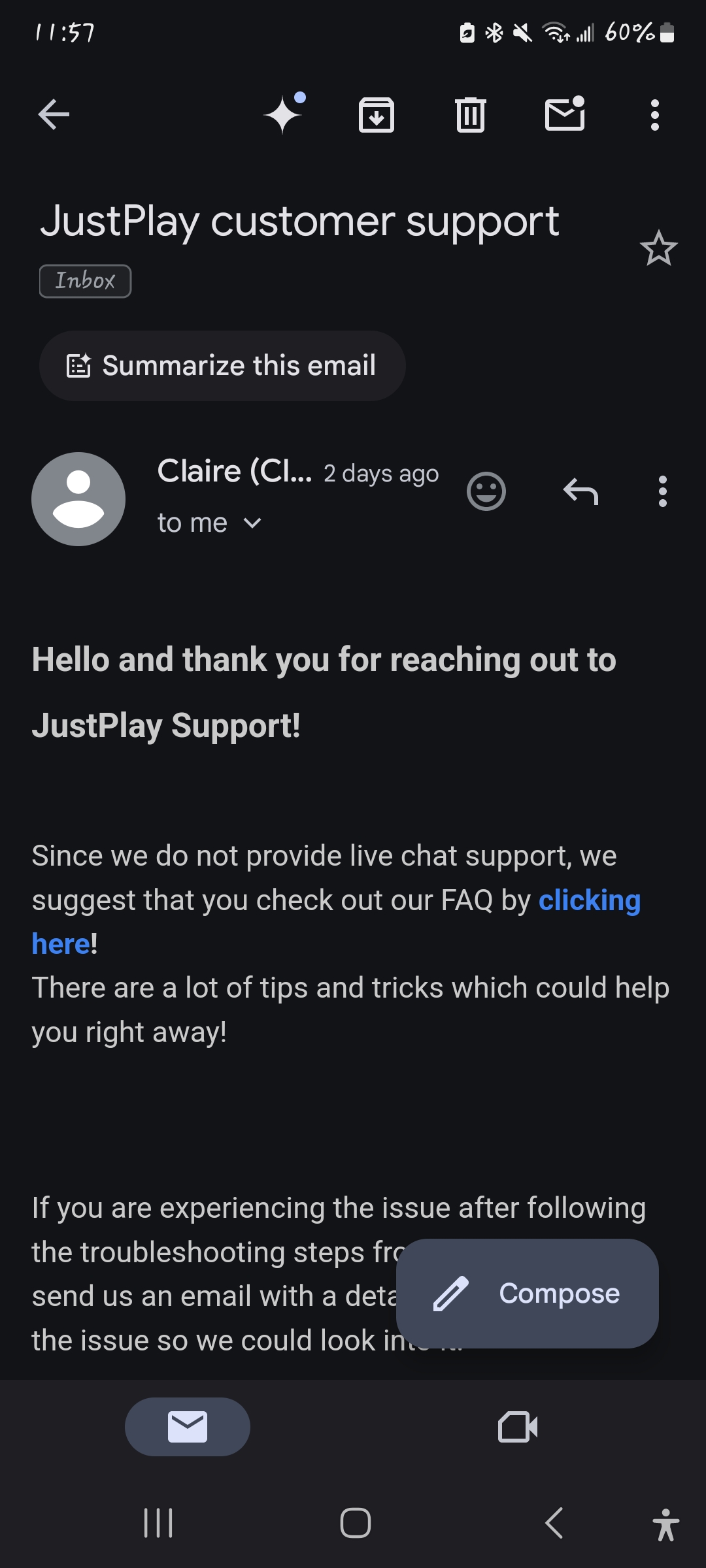Go back to the inbox list
The image size is (706, 1568).
[x=54, y=115]
